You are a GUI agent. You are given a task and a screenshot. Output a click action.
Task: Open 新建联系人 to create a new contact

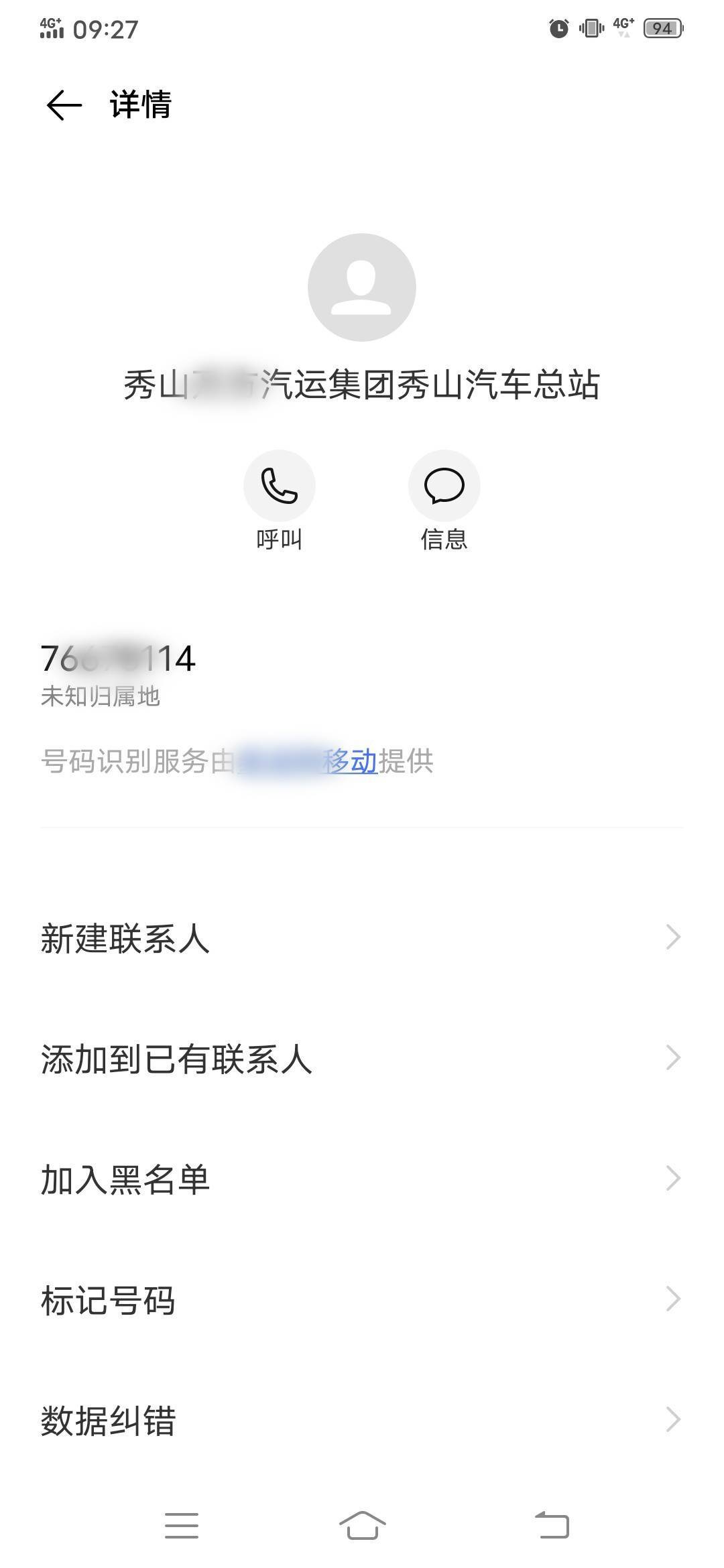tap(361, 938)
